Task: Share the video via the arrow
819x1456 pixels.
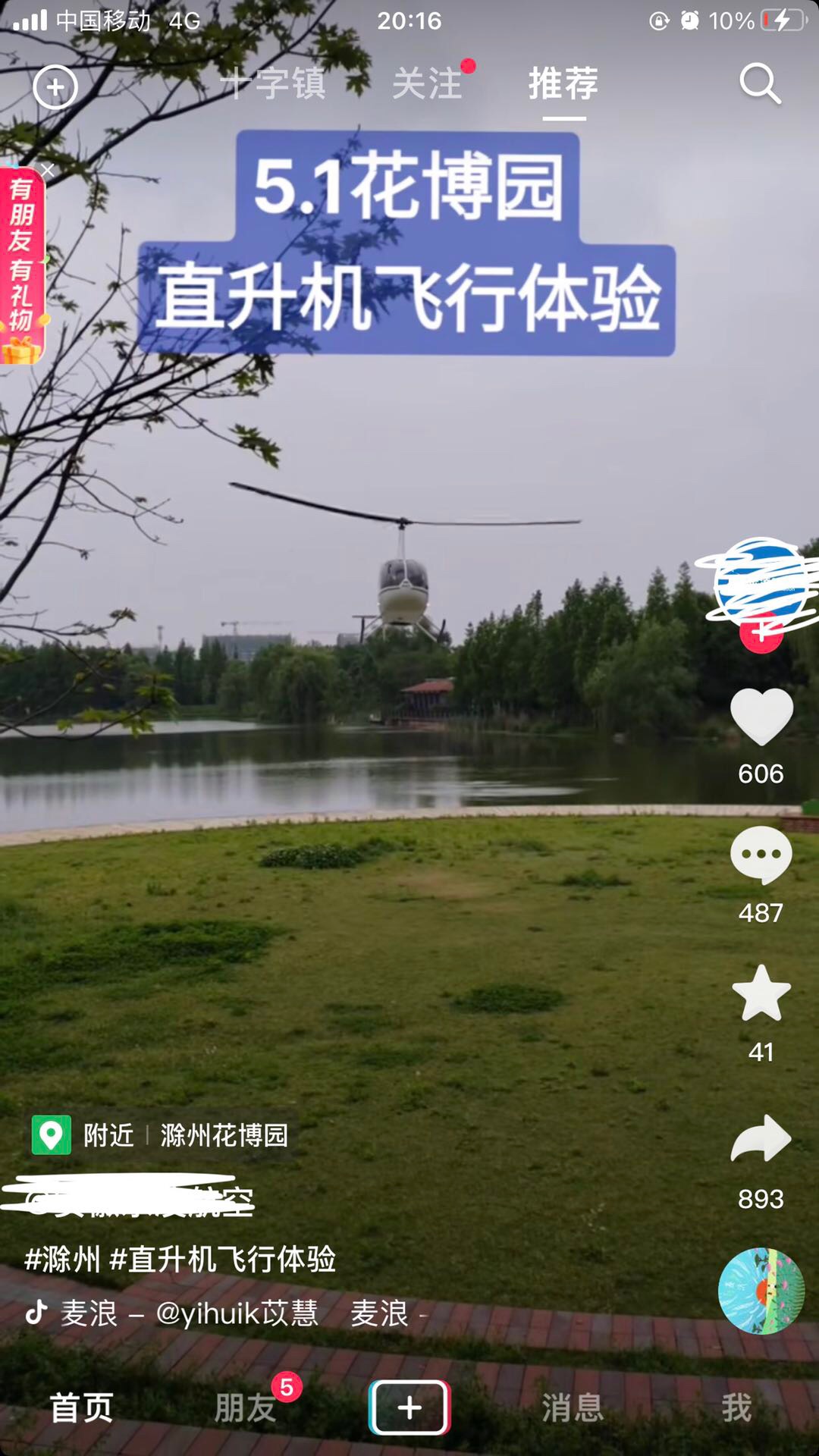Action: [x=761, y=1138]
